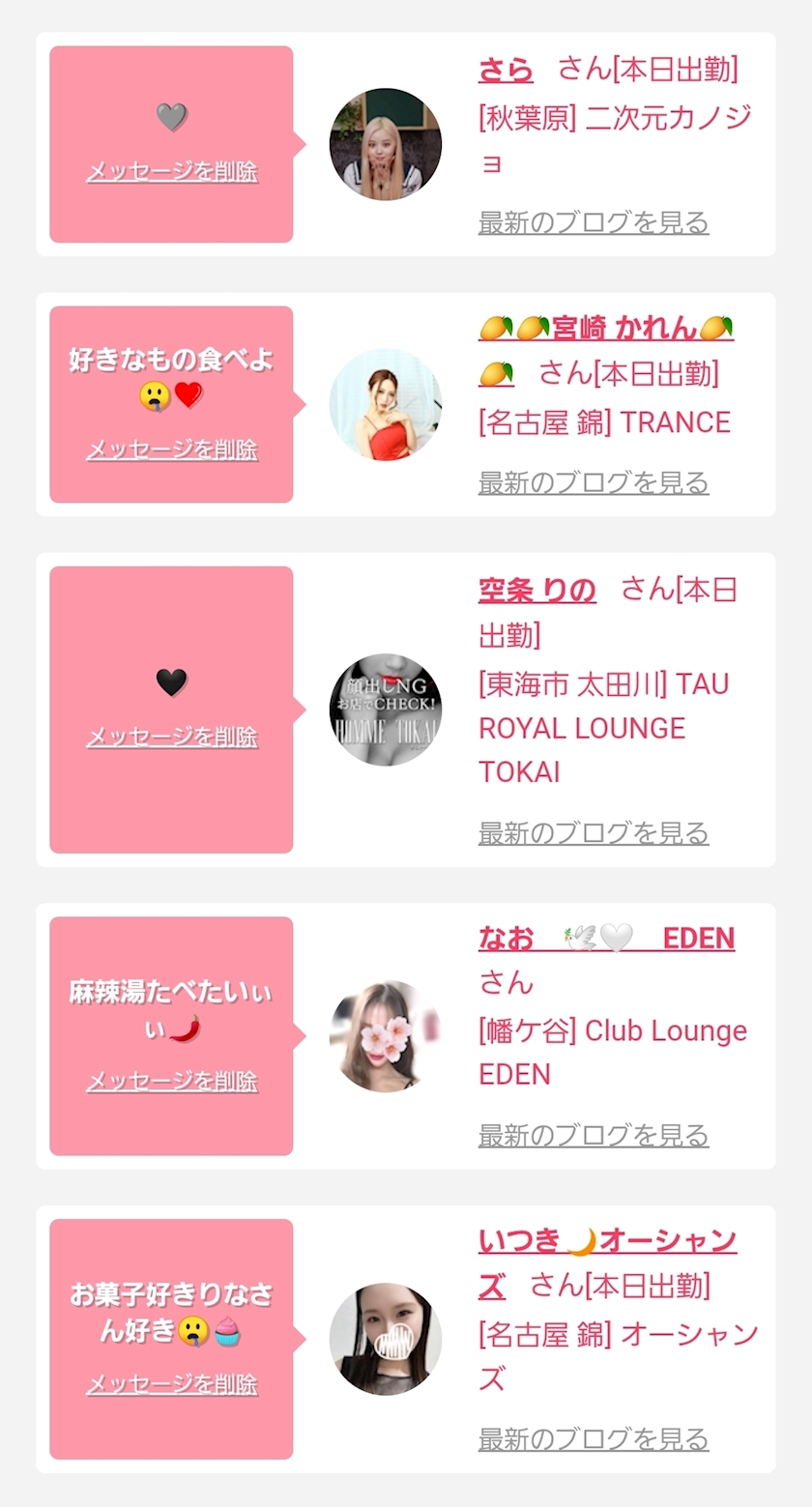View 宮崎 かれん's latest blog
Screen dimensions: 812x1507
point(594,482)
